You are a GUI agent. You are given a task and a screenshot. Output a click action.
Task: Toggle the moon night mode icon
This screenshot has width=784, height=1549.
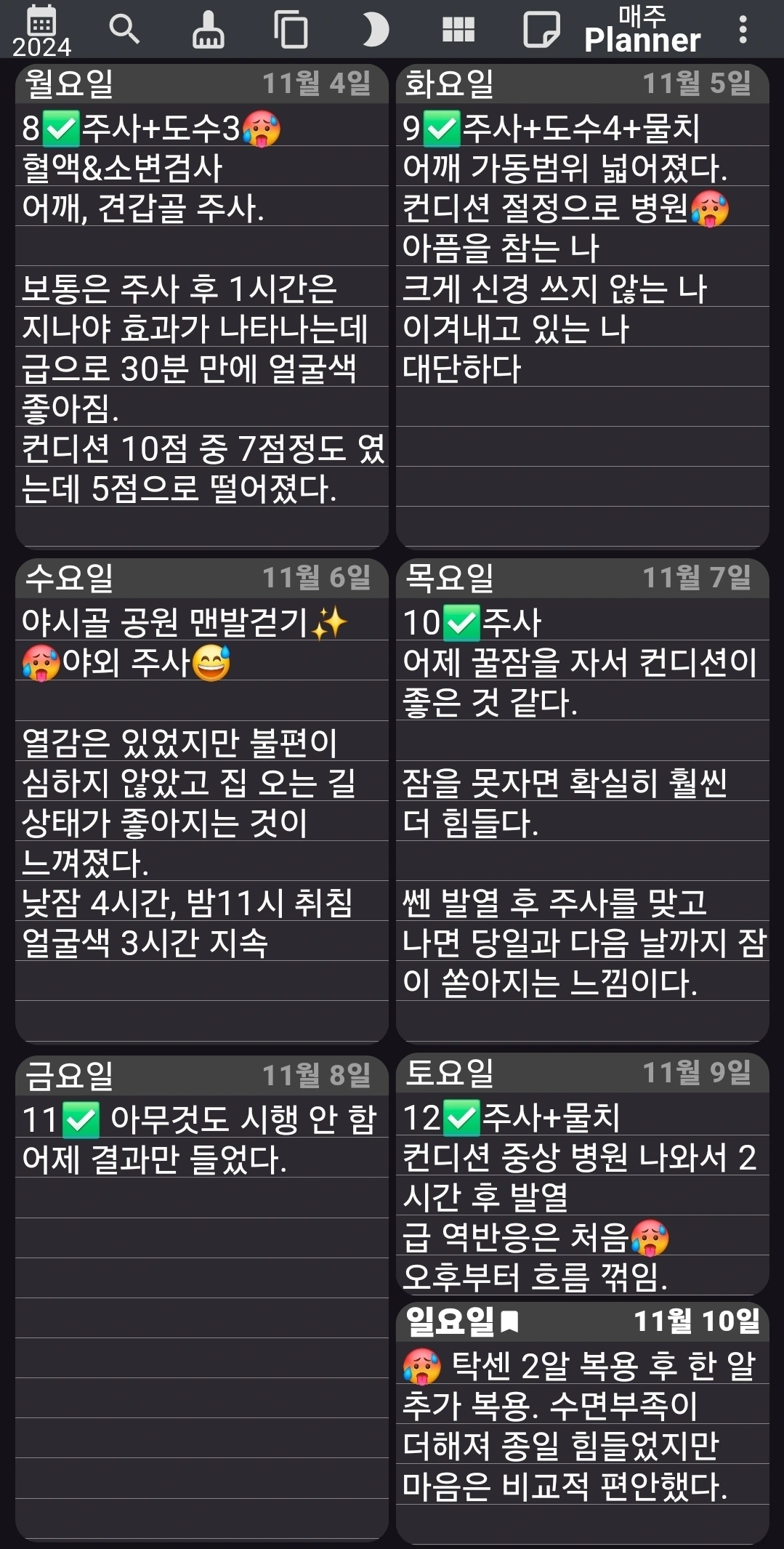click(x=375, y=30)
